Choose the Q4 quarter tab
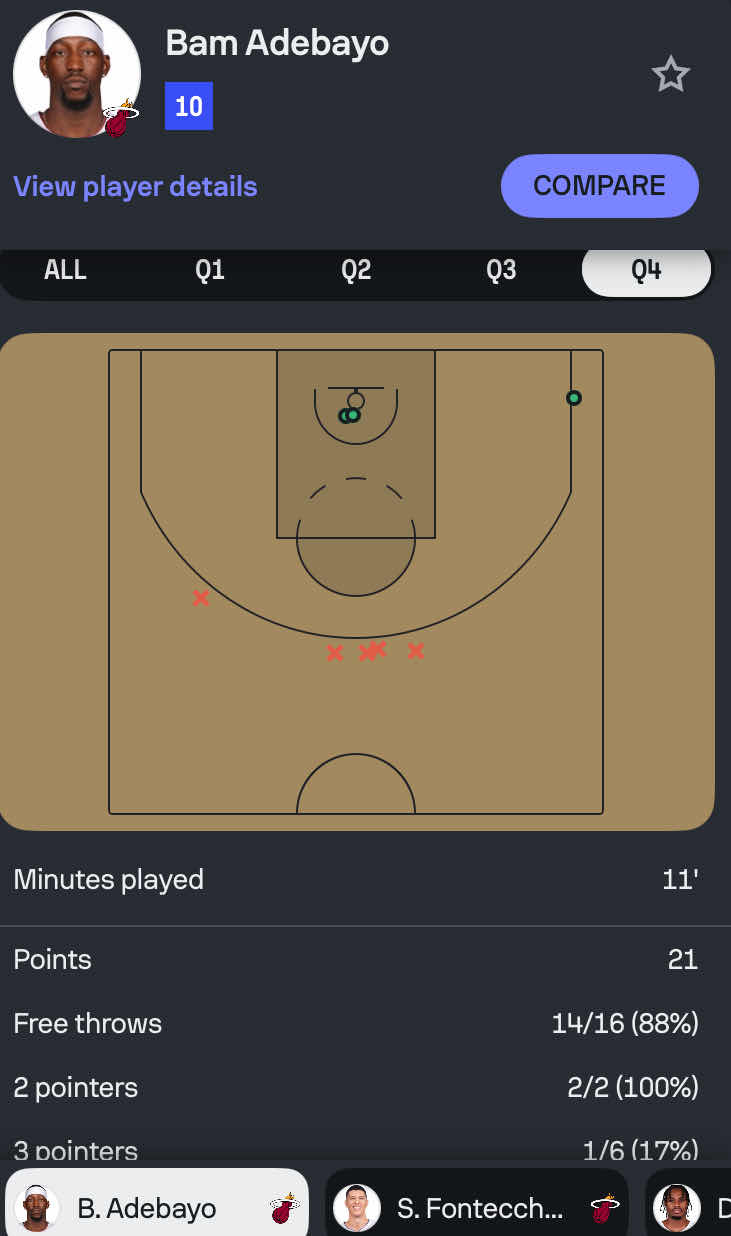 [x=646, y=270]
